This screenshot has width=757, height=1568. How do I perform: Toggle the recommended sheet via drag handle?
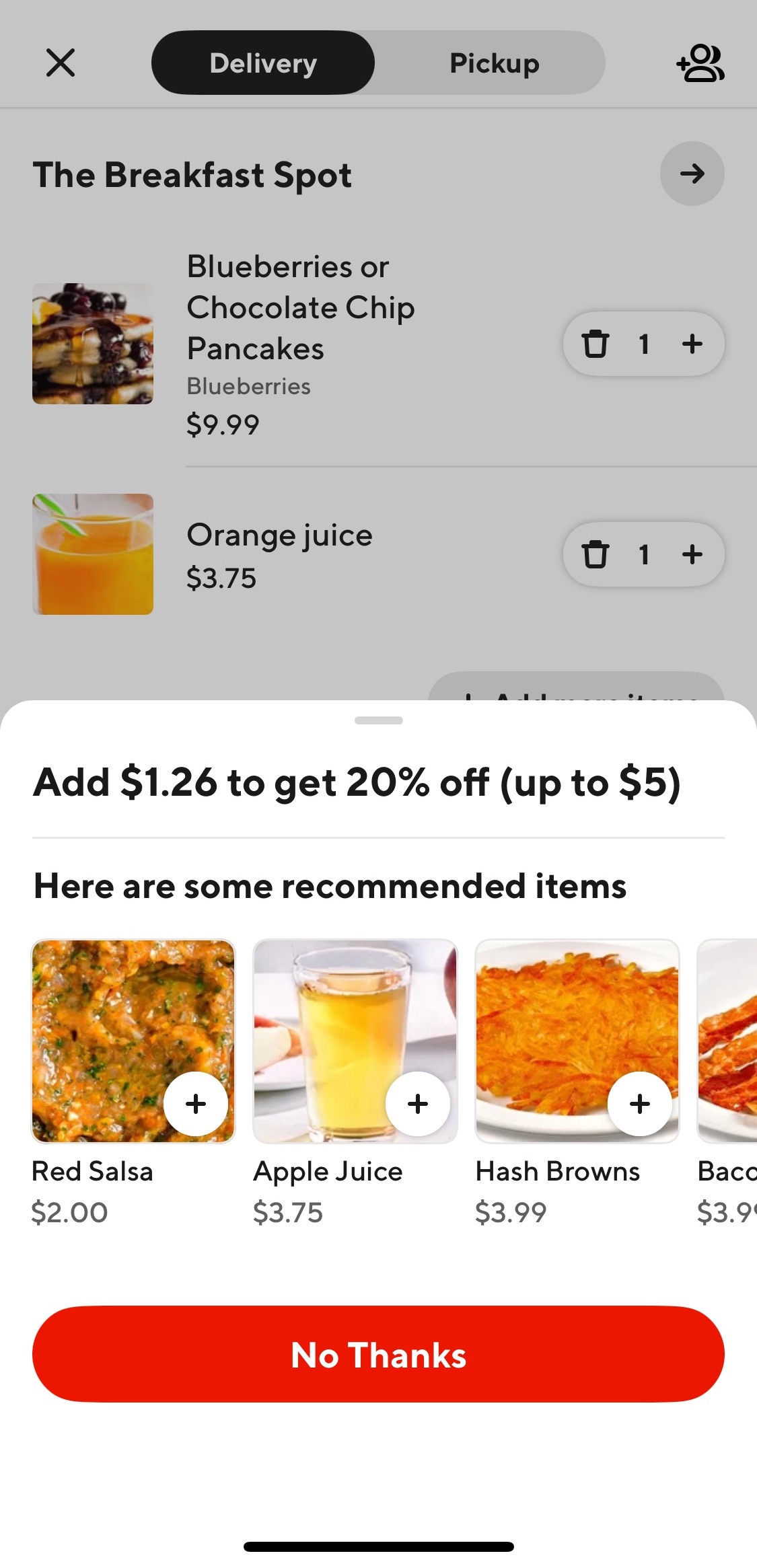point(378,720)
